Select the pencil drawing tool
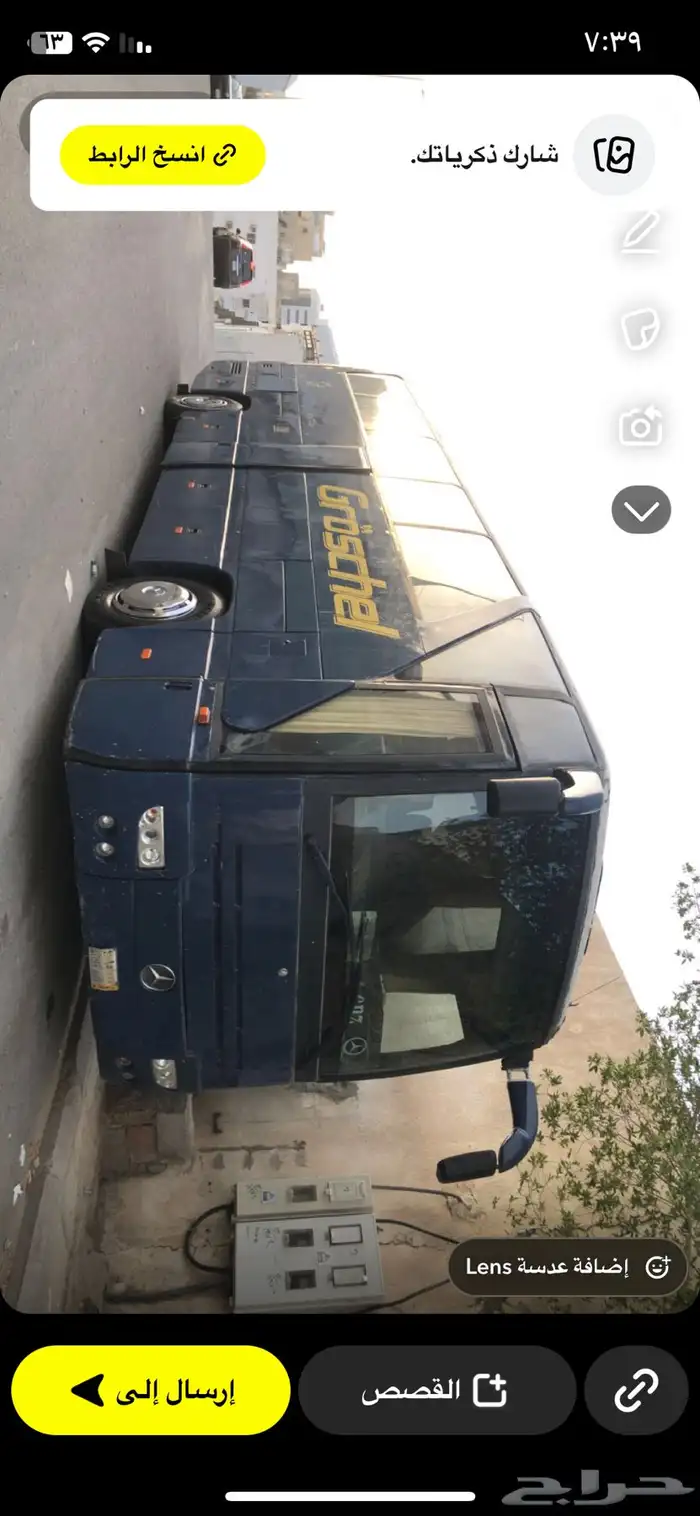The width and height of the screenshot is (700, 1516). click(640, 234)
